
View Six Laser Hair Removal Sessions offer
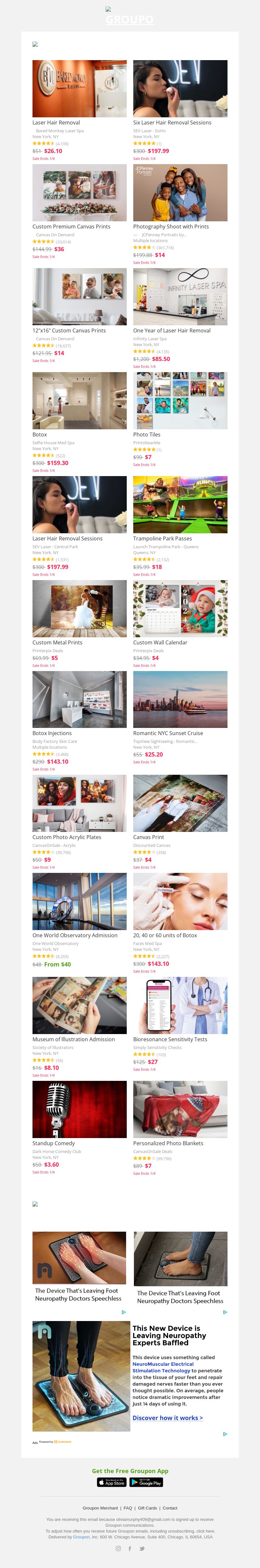click(x=172, y=122)
